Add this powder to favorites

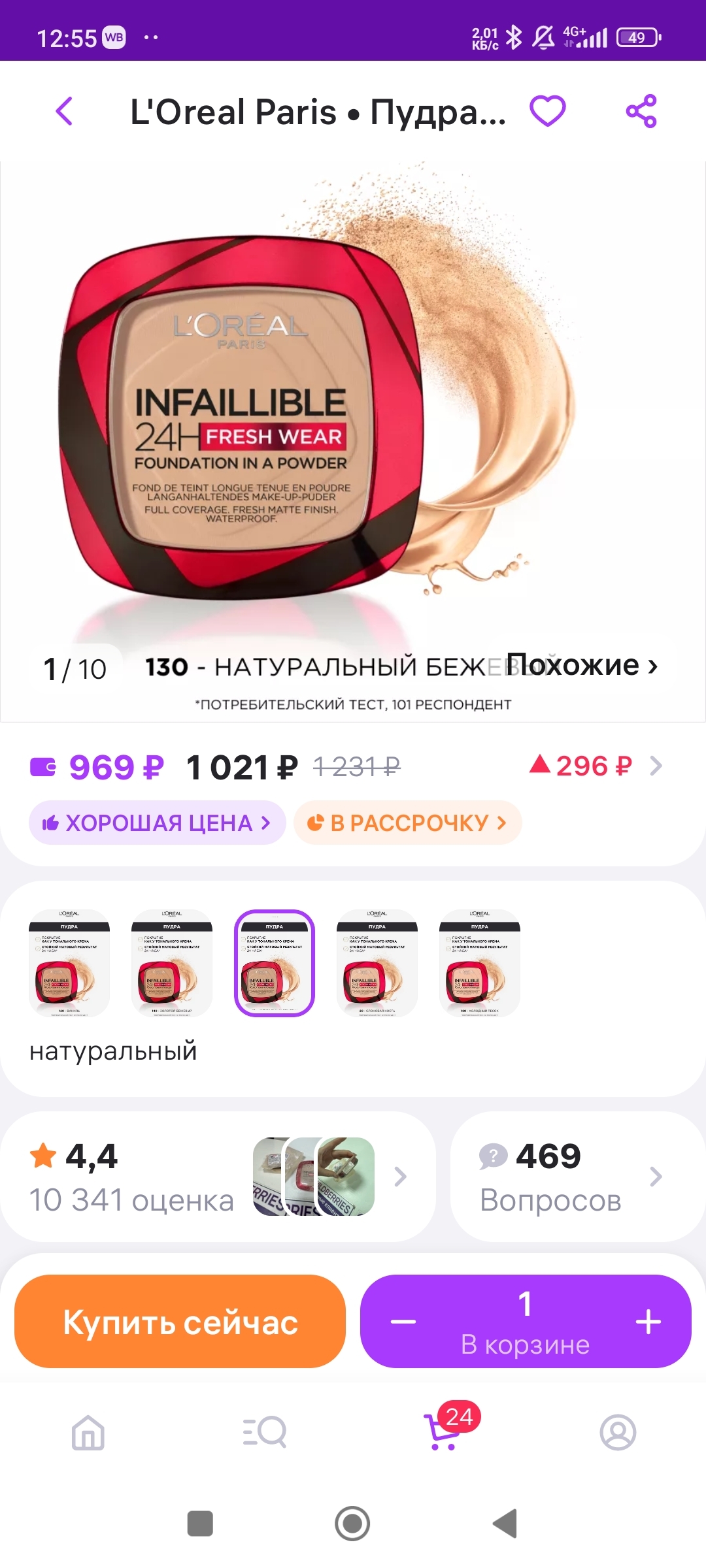point(548,111)
